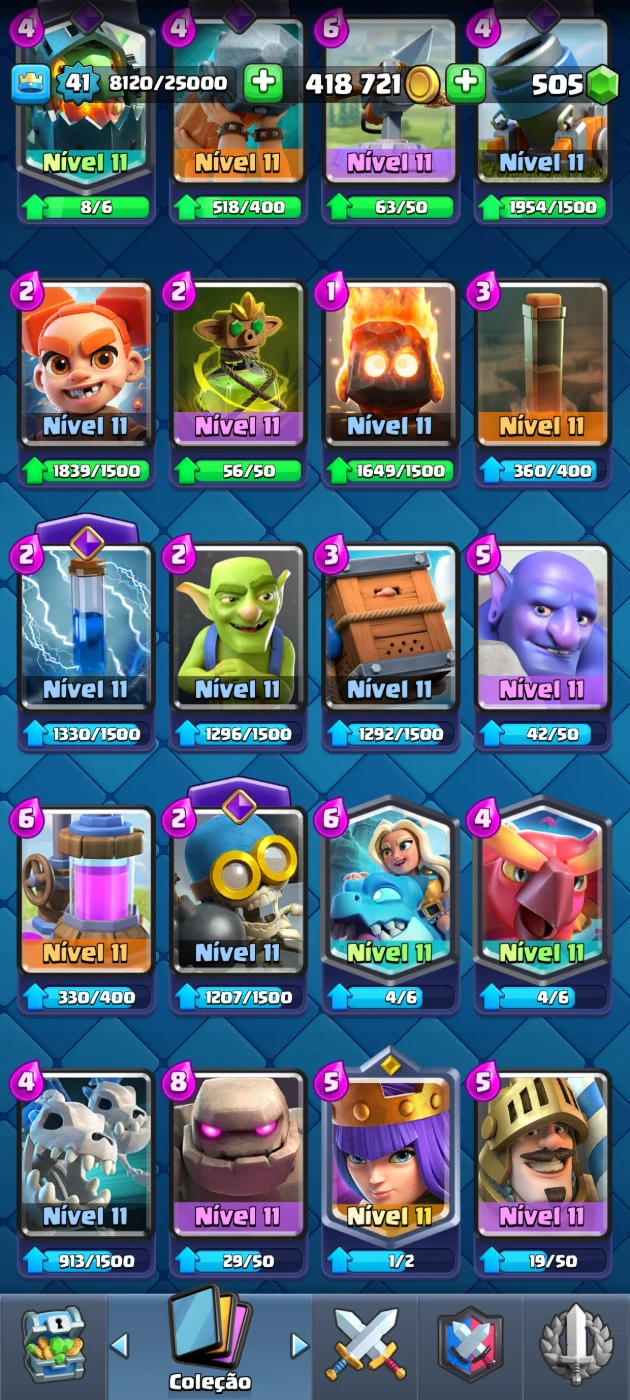Open the Events sword-and-laurel tab
The width and height of the screenshot is (630, 1400).
[575, 1346]
